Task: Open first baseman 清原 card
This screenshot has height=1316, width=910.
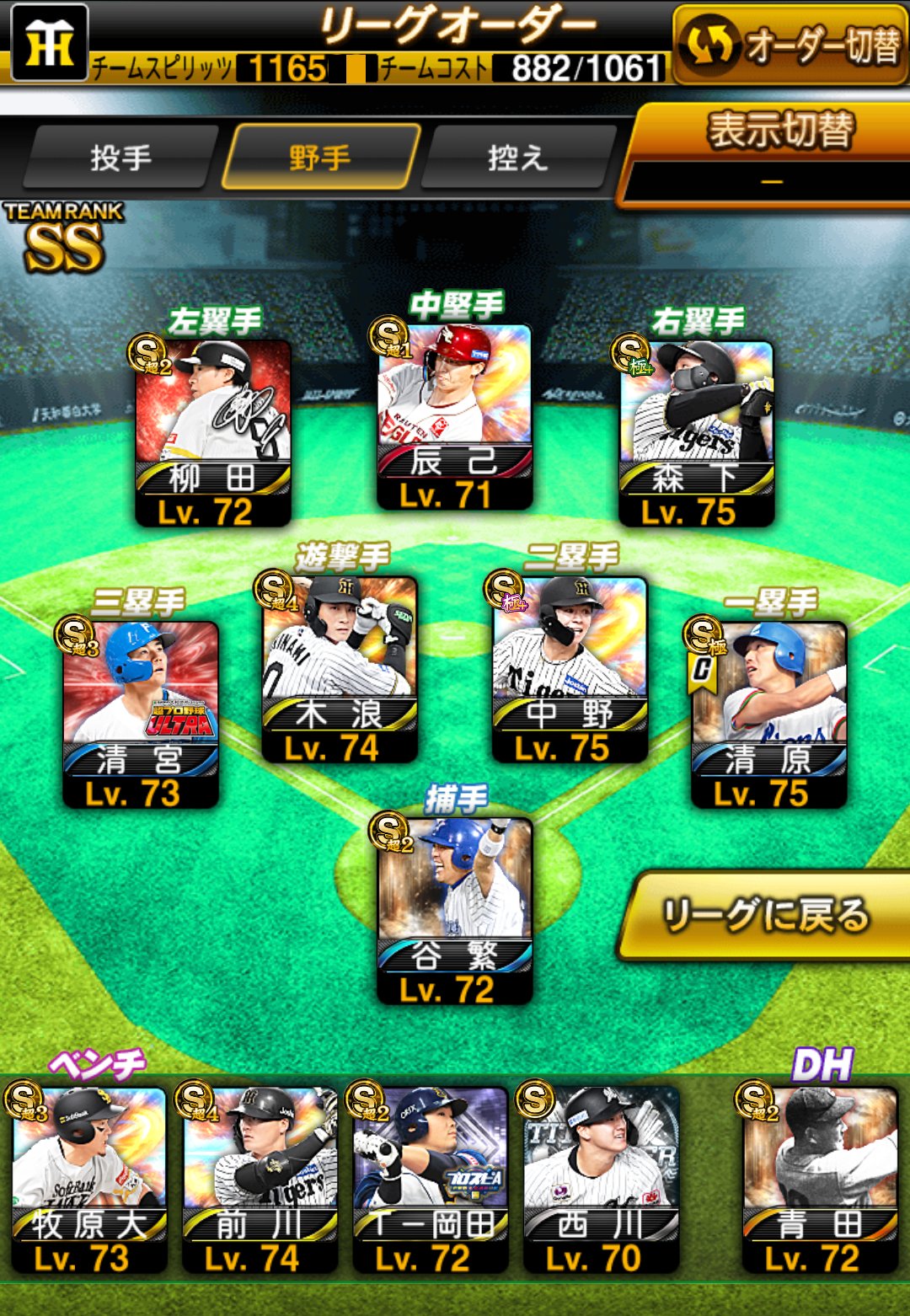Action: (768, 713)
